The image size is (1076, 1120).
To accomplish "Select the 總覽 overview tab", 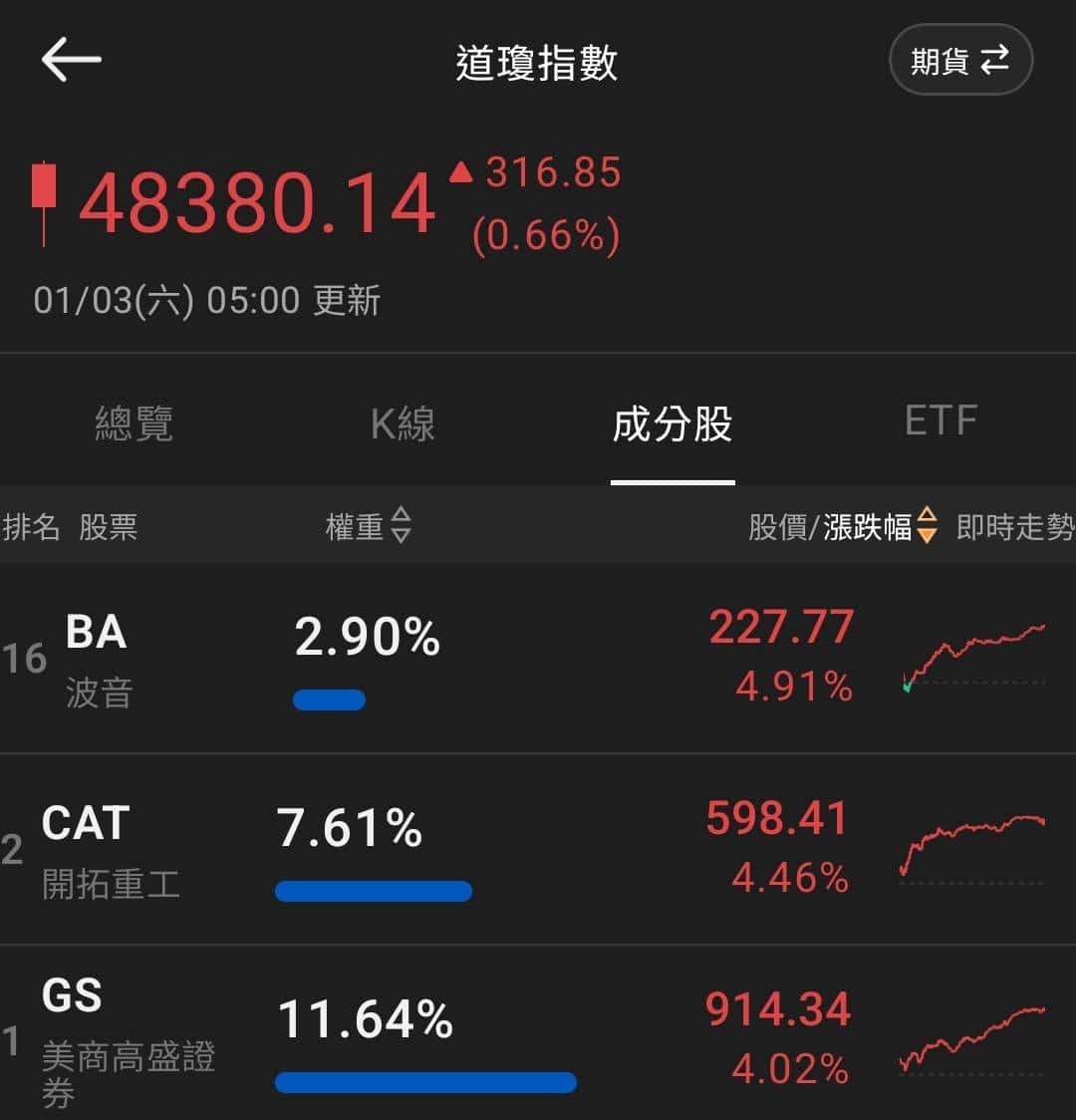I will 134,423.
